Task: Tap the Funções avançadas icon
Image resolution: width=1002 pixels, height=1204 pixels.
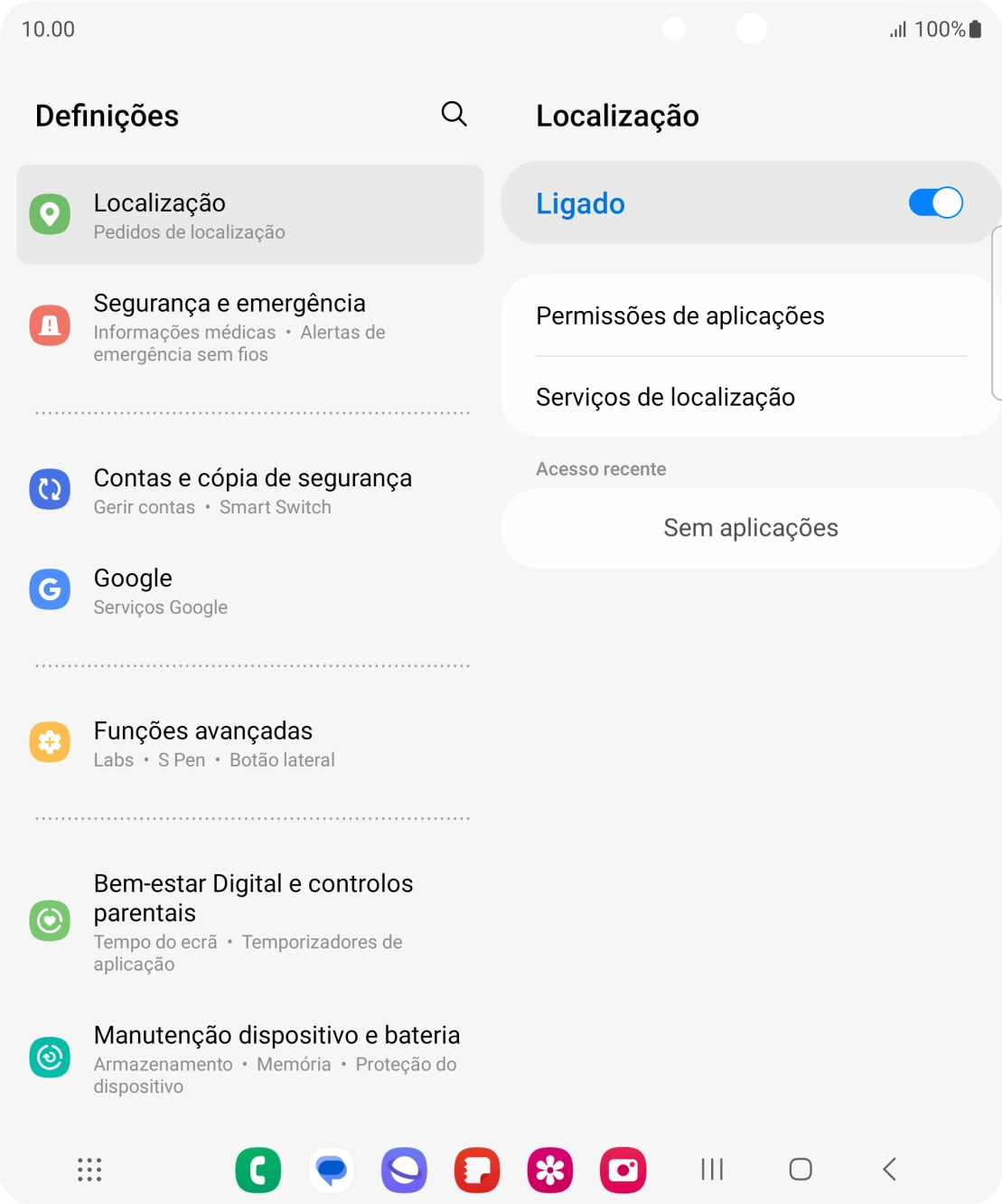Action: (50, 741)
